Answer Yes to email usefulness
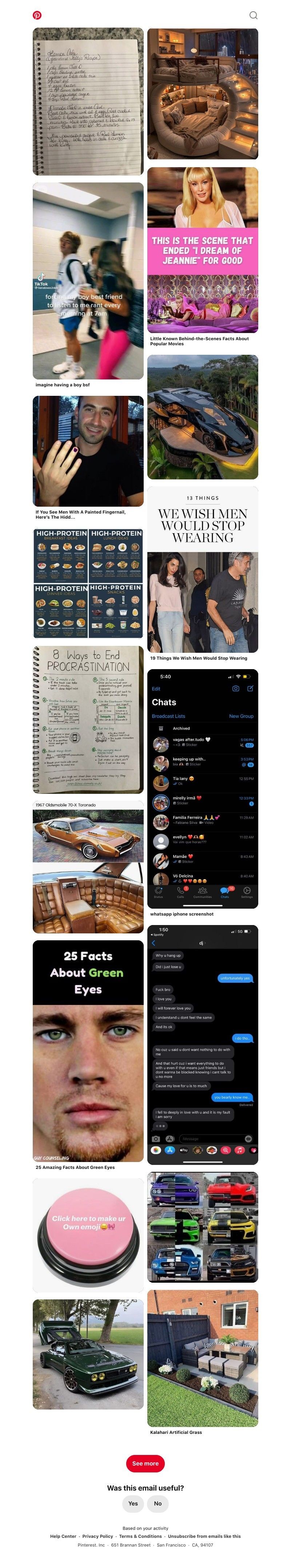Viewport: 291px width, 1568px height. (133, 1503)
